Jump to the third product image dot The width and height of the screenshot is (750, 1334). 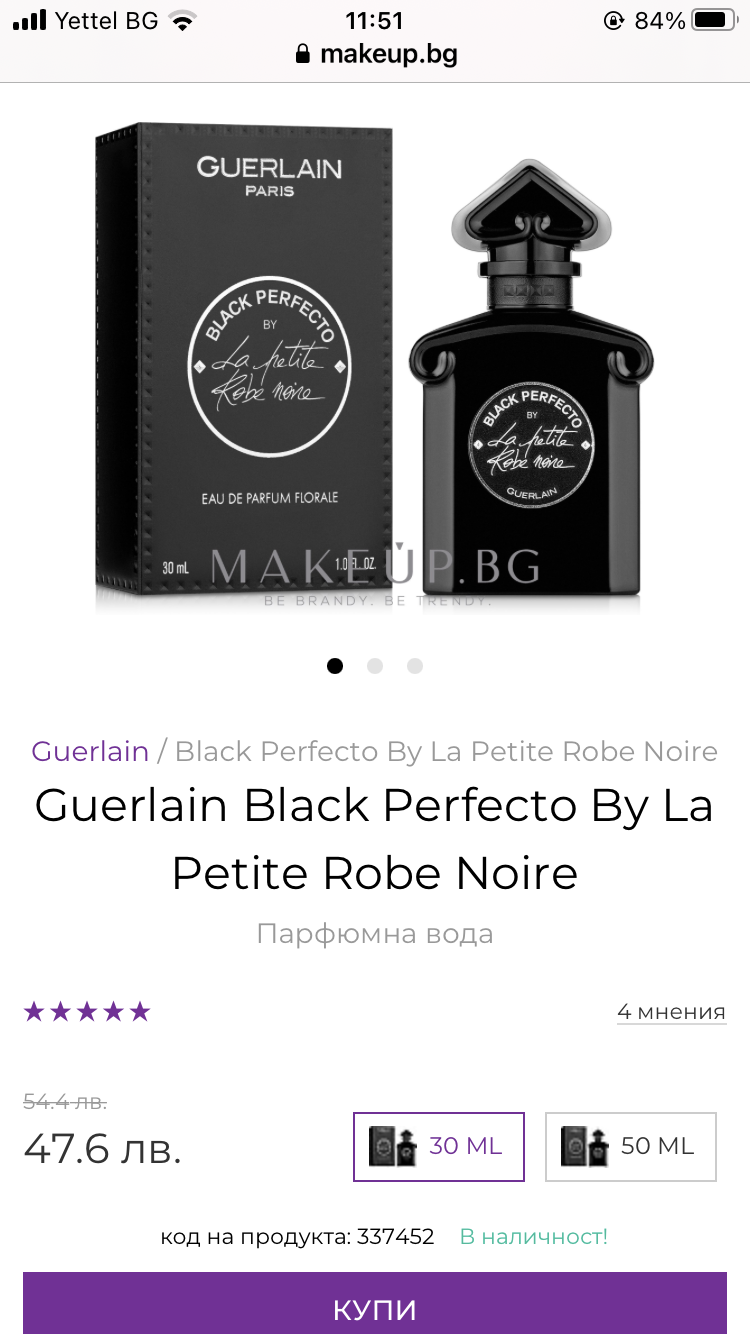tap(415, 666)
